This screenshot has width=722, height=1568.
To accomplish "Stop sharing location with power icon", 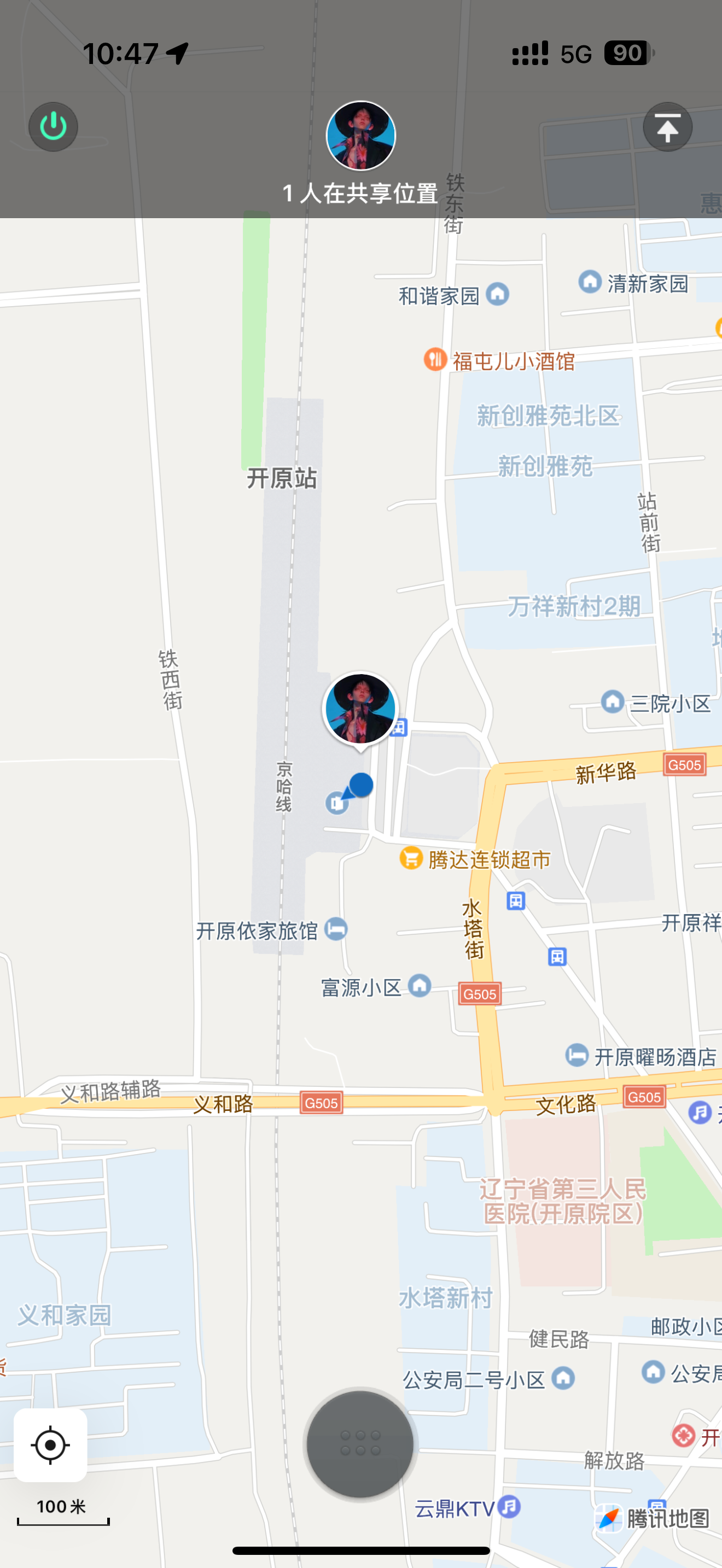I will (x=54, y=127).
